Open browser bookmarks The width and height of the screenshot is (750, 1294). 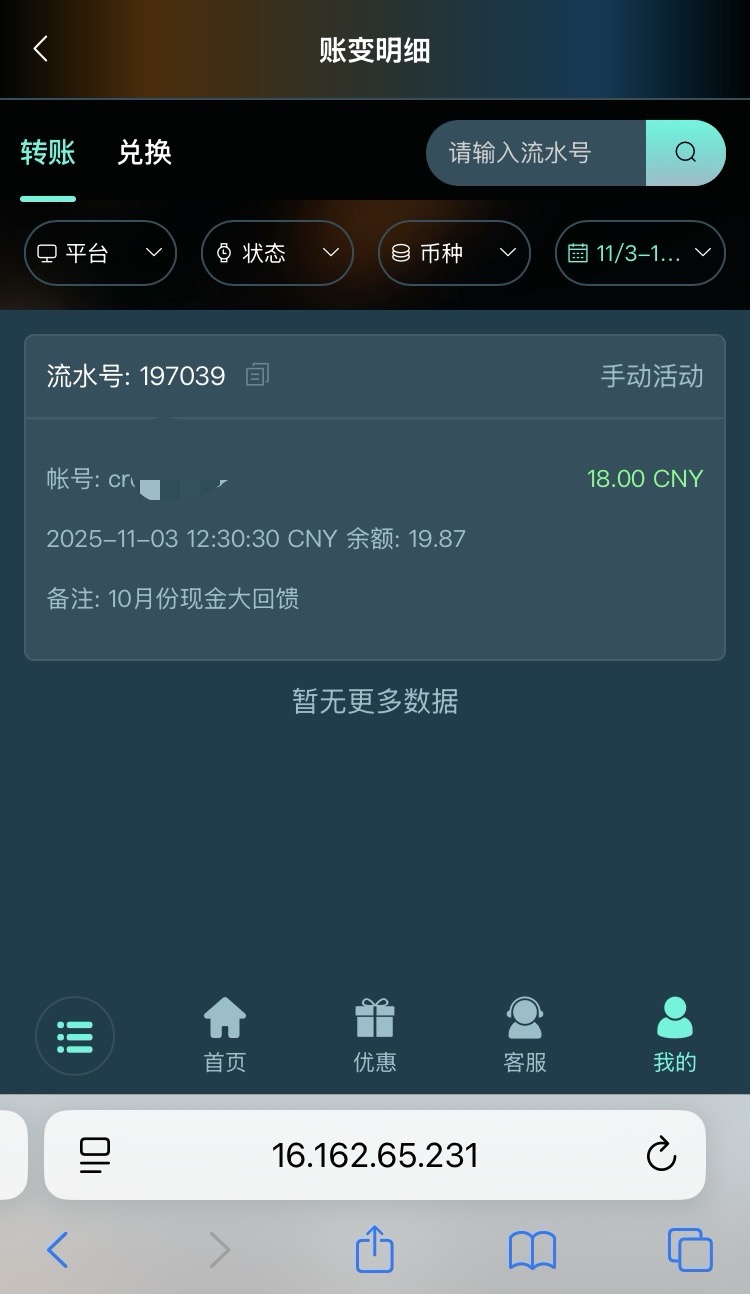[x=532, y=1250]
